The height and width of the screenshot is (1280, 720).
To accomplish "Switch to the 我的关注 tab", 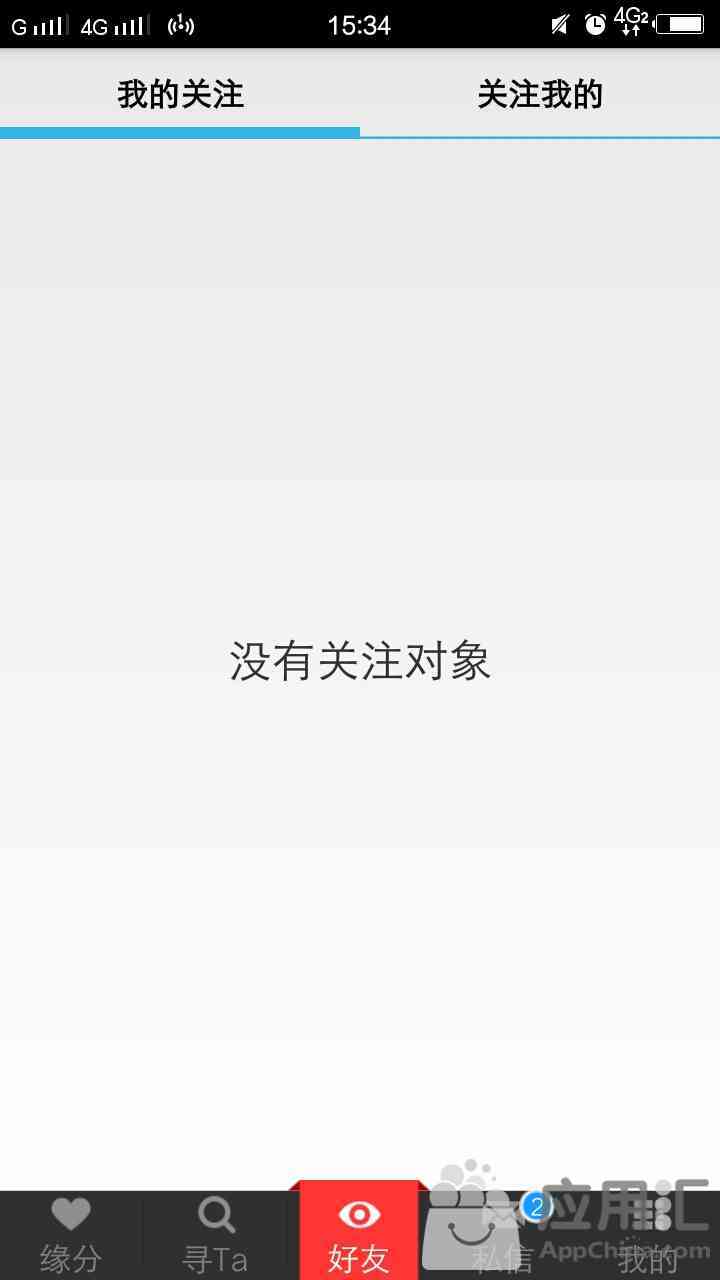I will click(180, 94).
